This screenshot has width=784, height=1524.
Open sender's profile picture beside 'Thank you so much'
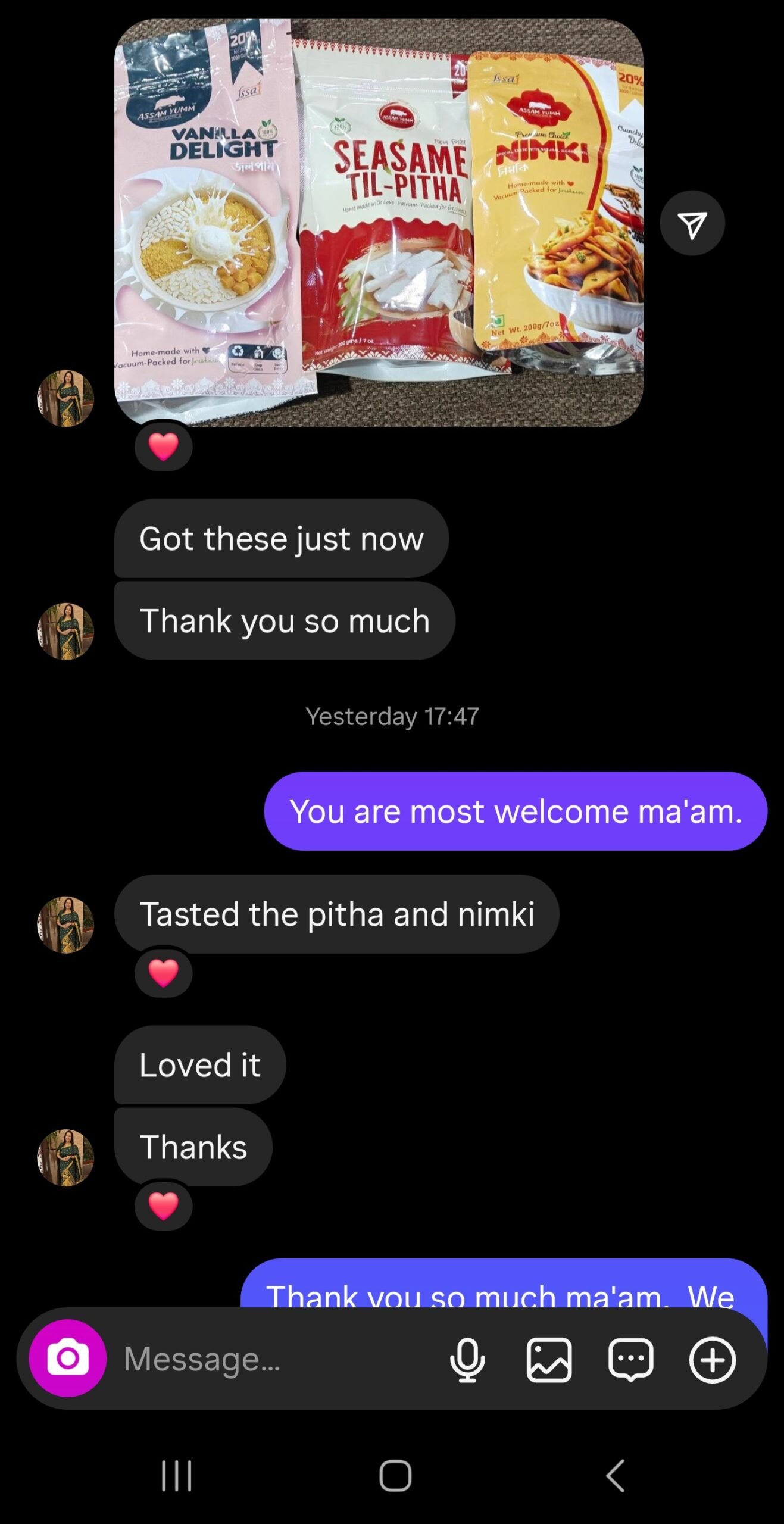65,631
